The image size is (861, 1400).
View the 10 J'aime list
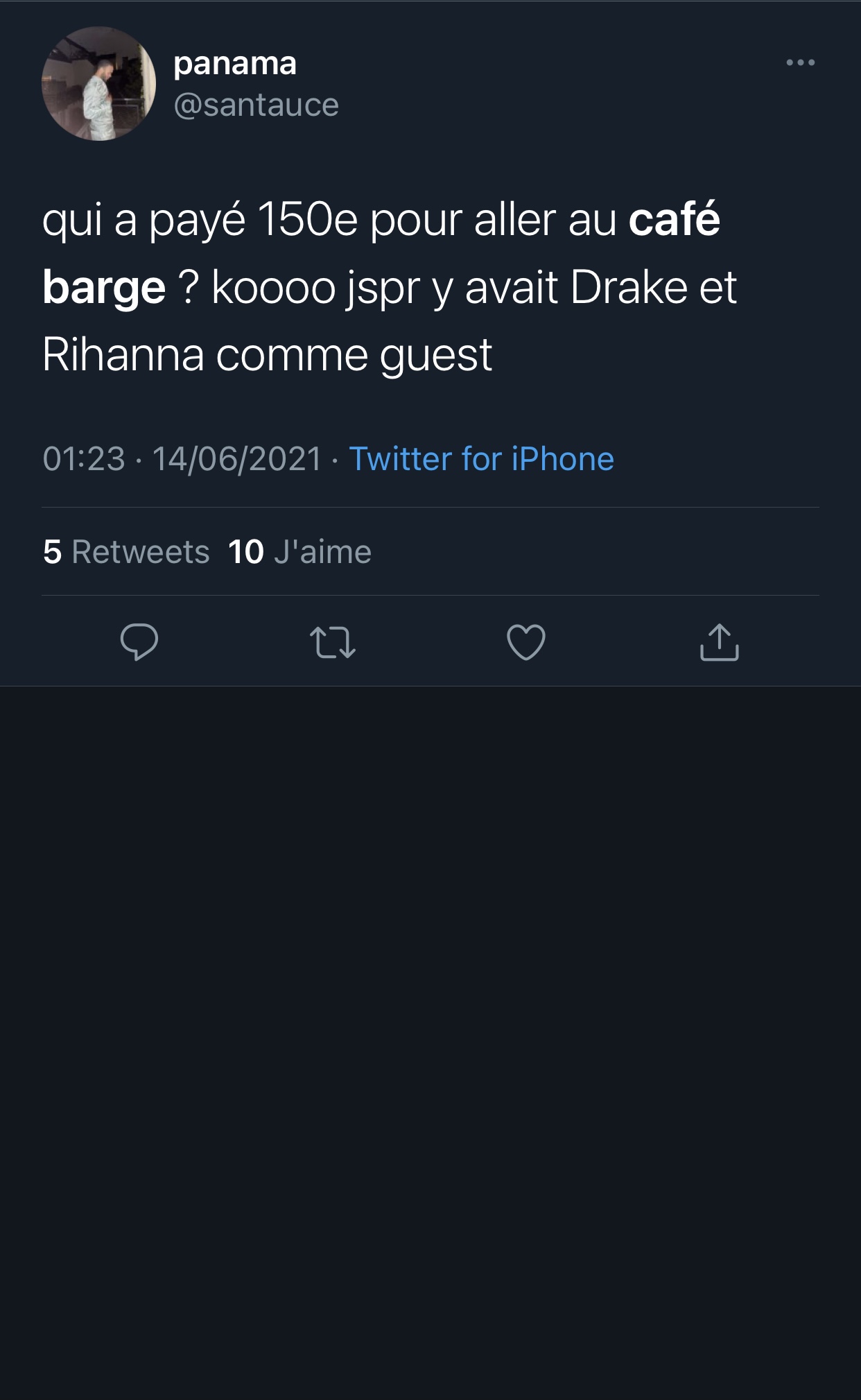point(299,552)
